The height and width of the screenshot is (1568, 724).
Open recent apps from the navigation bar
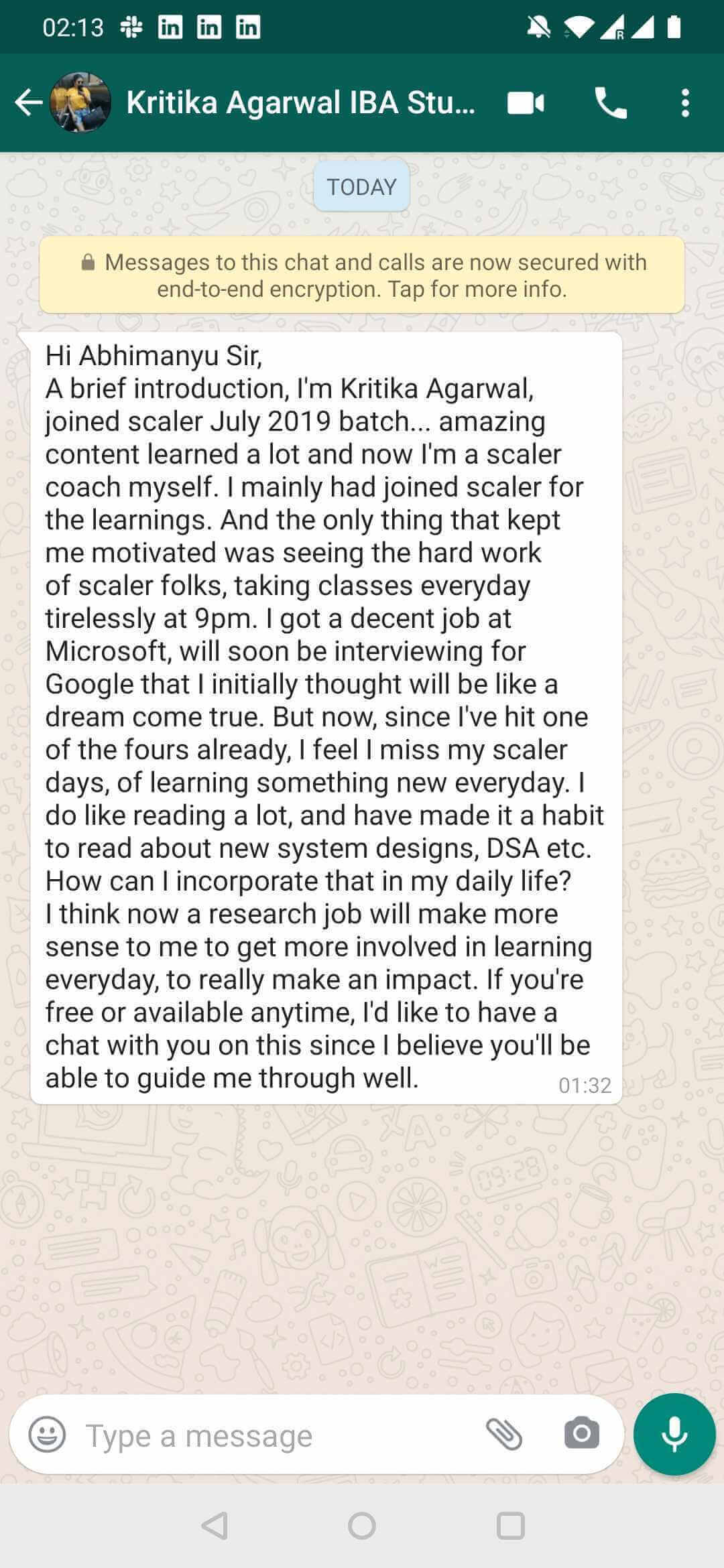[510, 1526]
